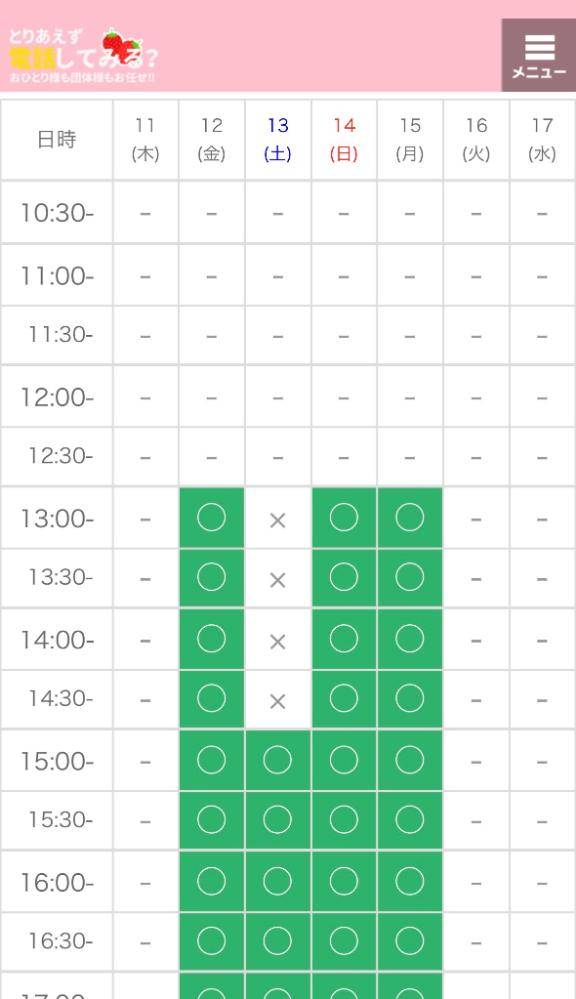Screen dimensions: 576x999
Task: Pick the 15:00 slot on 15 (月)
Action: (x=410, y=760)
